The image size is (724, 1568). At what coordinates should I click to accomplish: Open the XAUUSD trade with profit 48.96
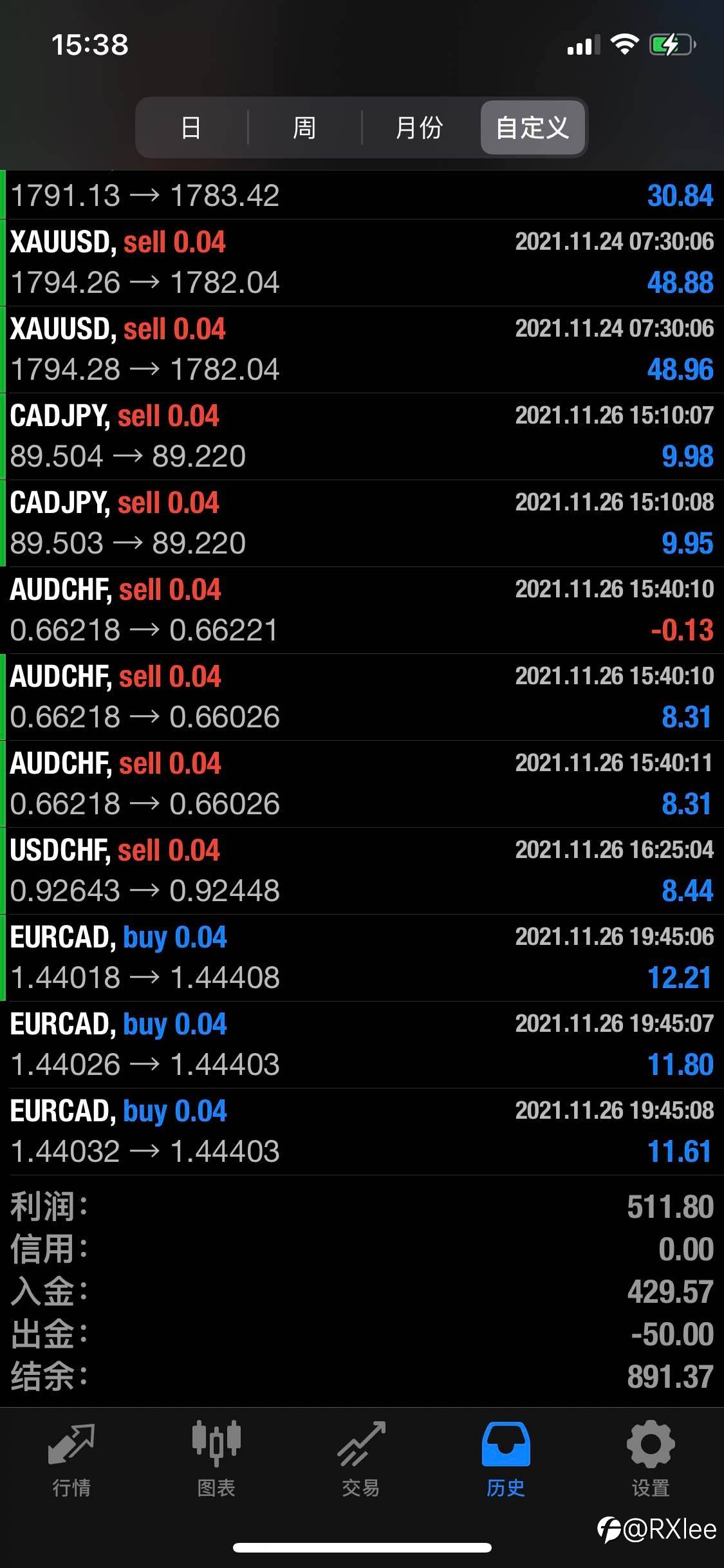[362, 350]
